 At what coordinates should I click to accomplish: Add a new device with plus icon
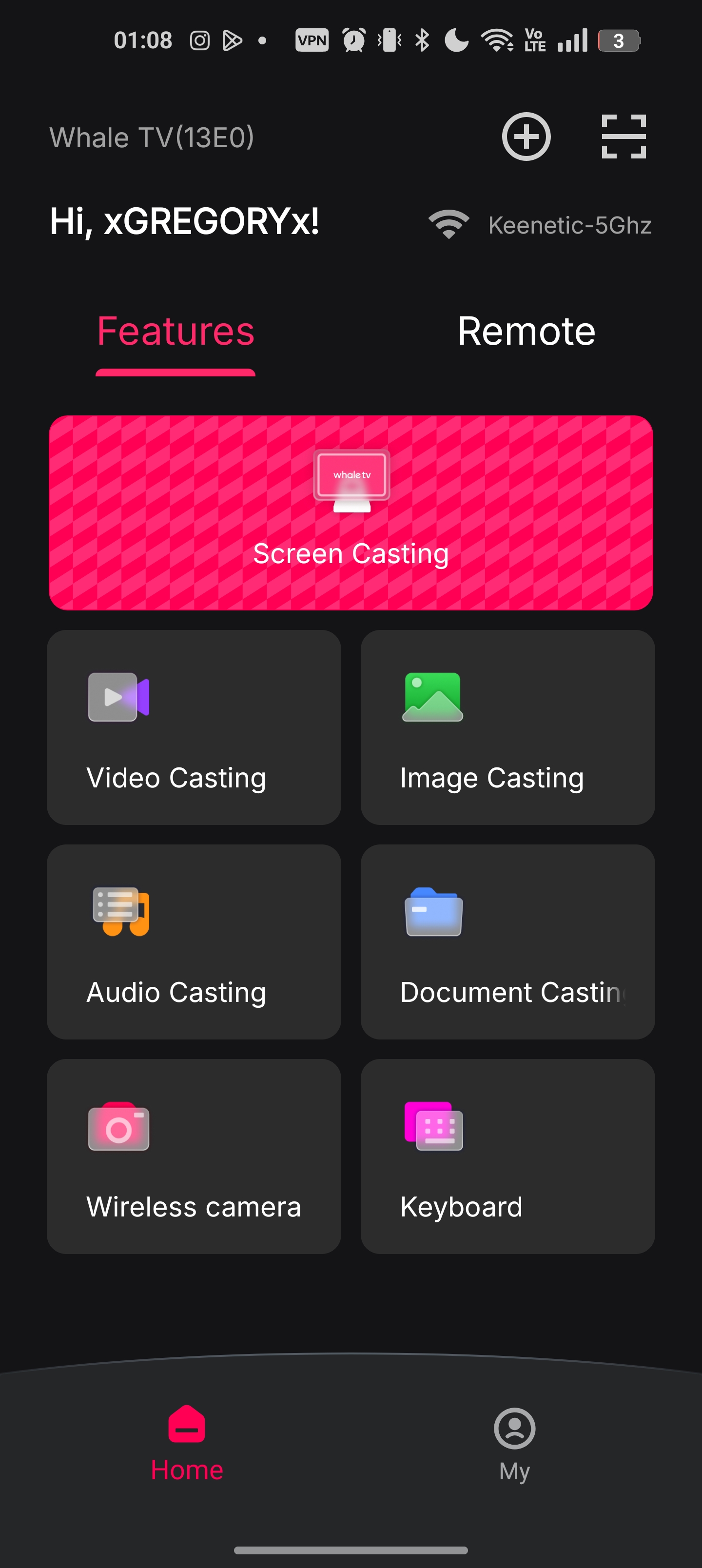[526, 137]
